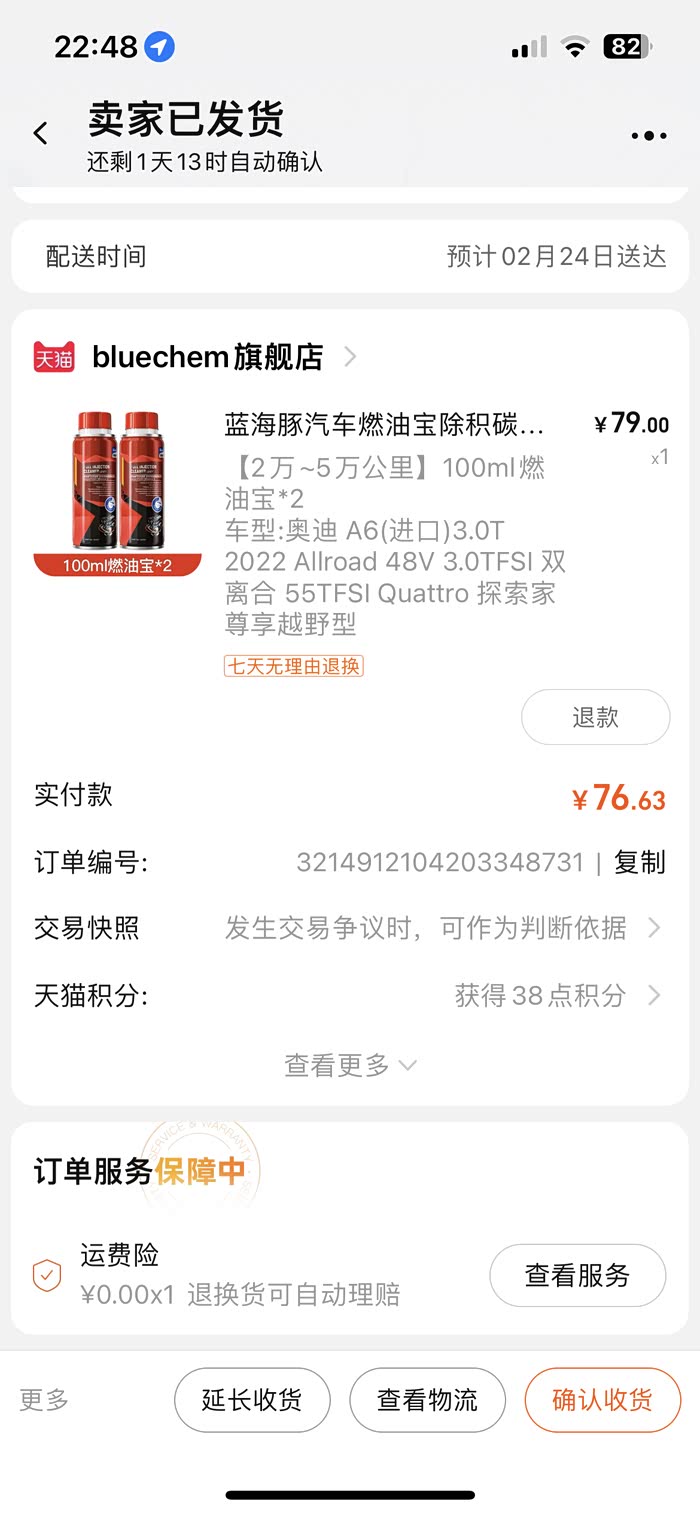View logistics with 查看物流

(x=427, y=1400)
